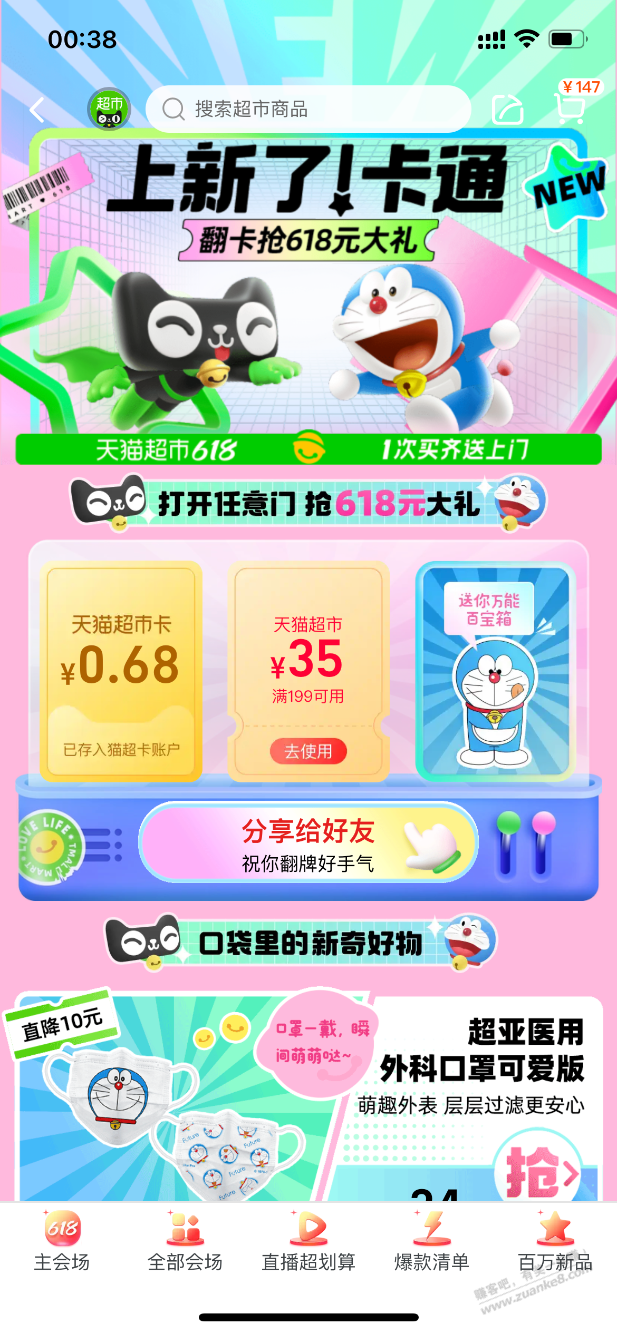Tap the share icon beside search
The height and width of the screenshot is (1334, 617).
[508, 110]
